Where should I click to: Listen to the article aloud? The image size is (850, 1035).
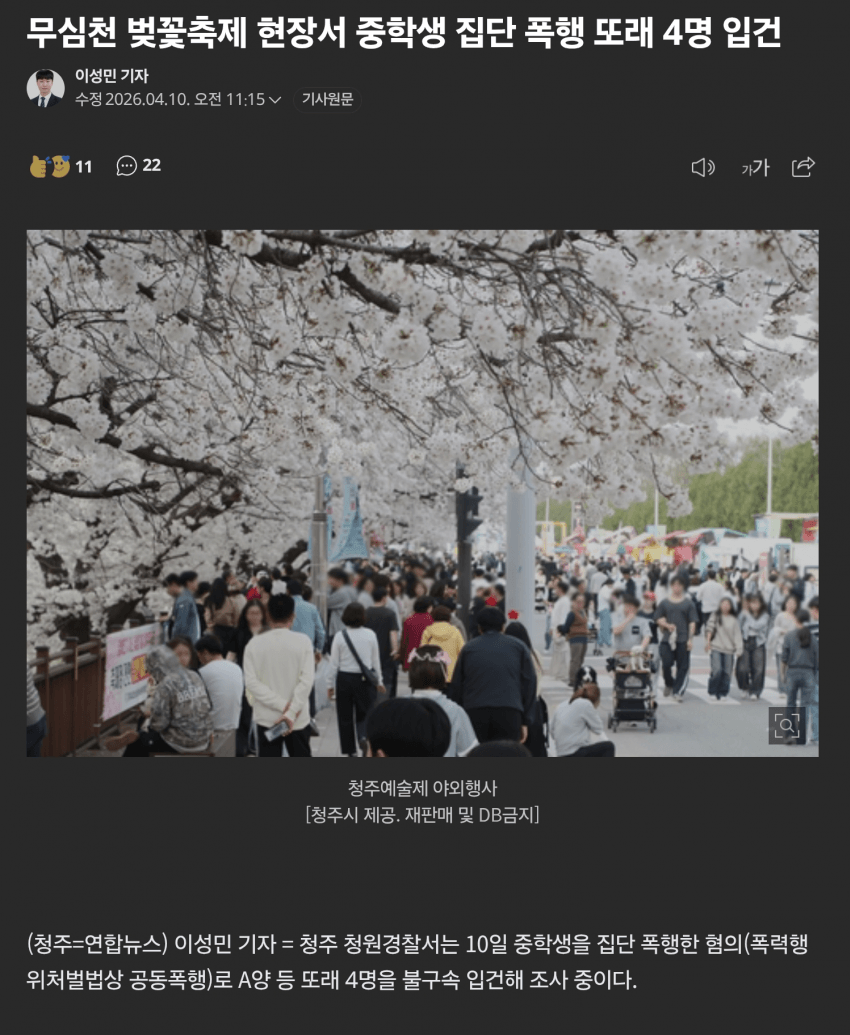(703, 168)
